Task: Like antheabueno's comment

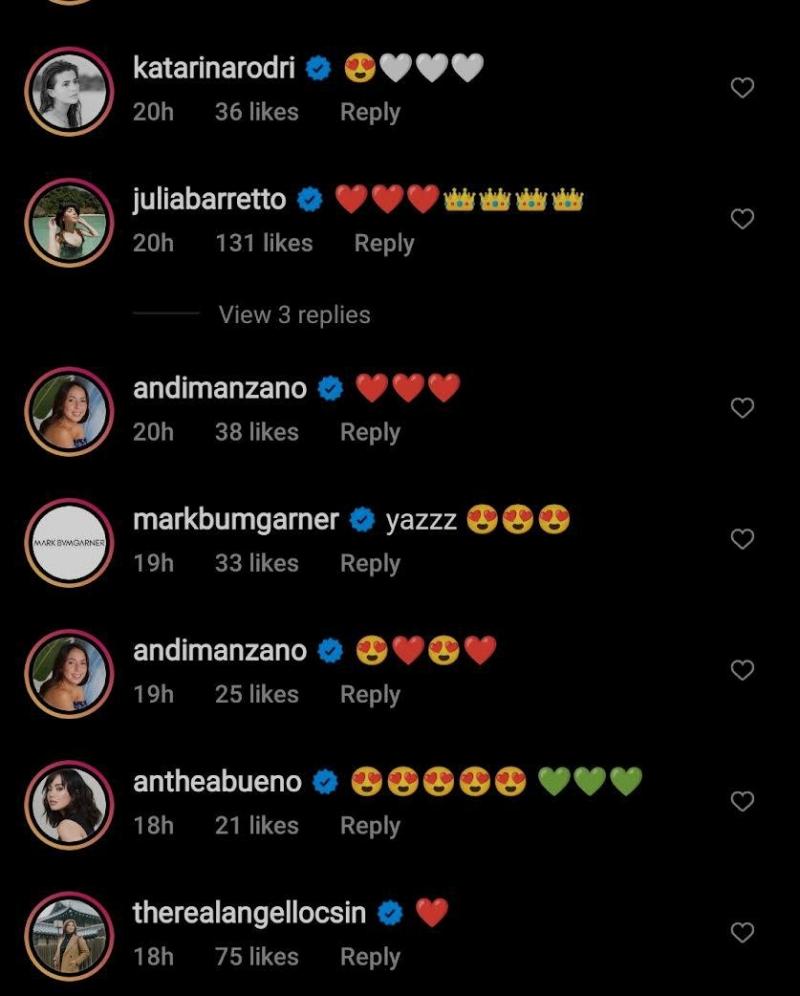Action: (x=742, y=801)
